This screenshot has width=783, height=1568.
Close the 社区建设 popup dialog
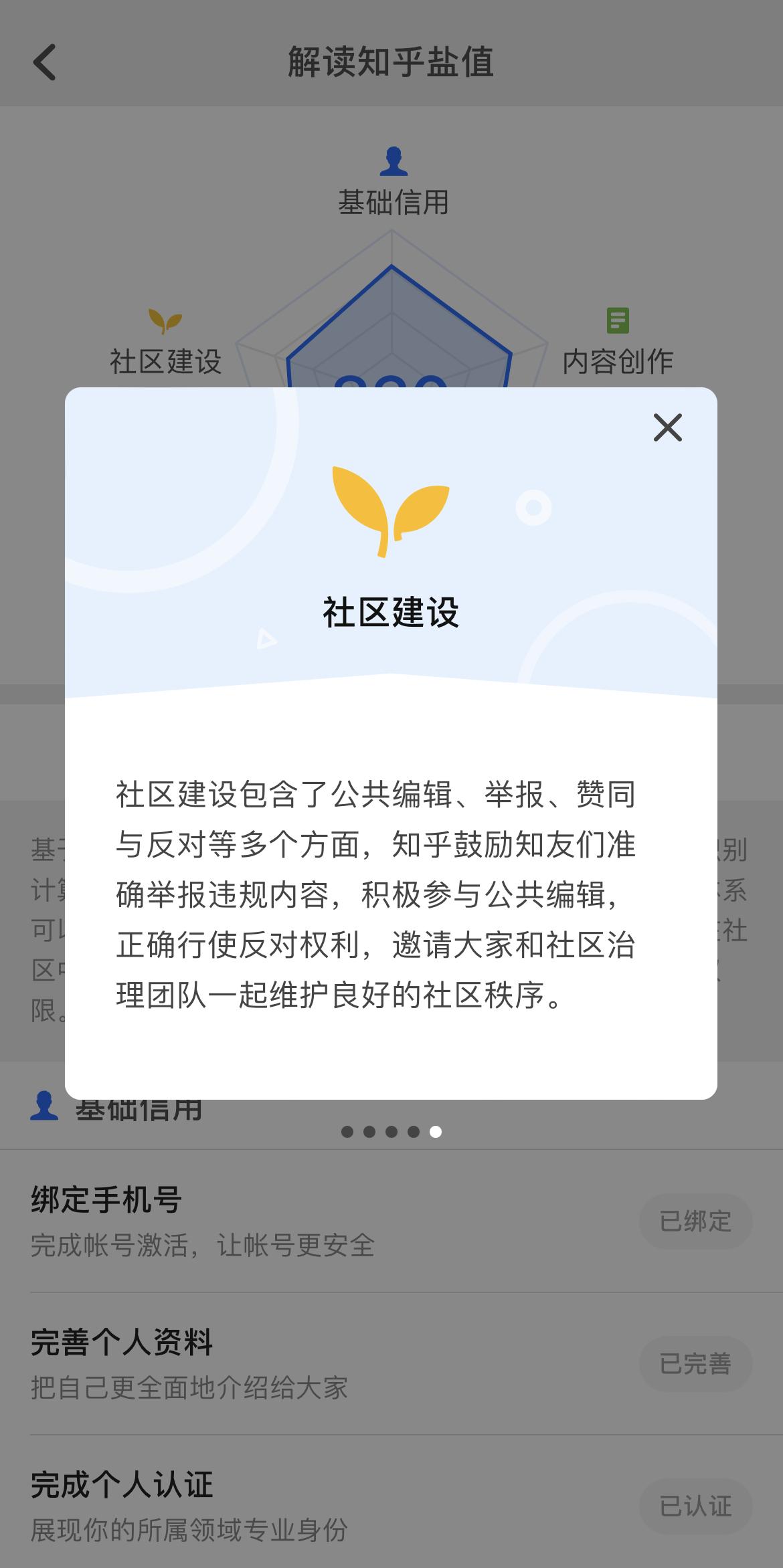pos(667,427)
